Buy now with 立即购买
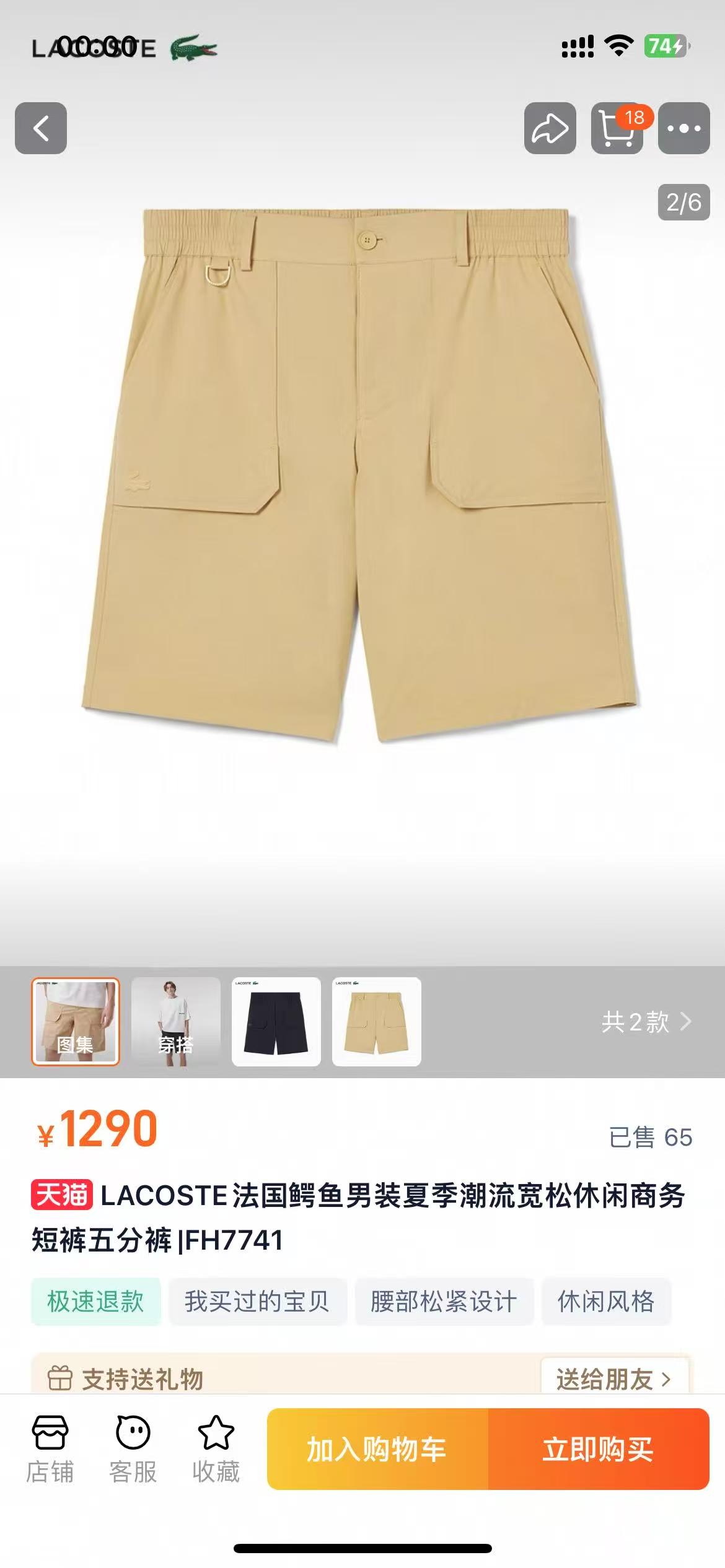This screenshot has height=1568, width=725. tap(599, 1449)
